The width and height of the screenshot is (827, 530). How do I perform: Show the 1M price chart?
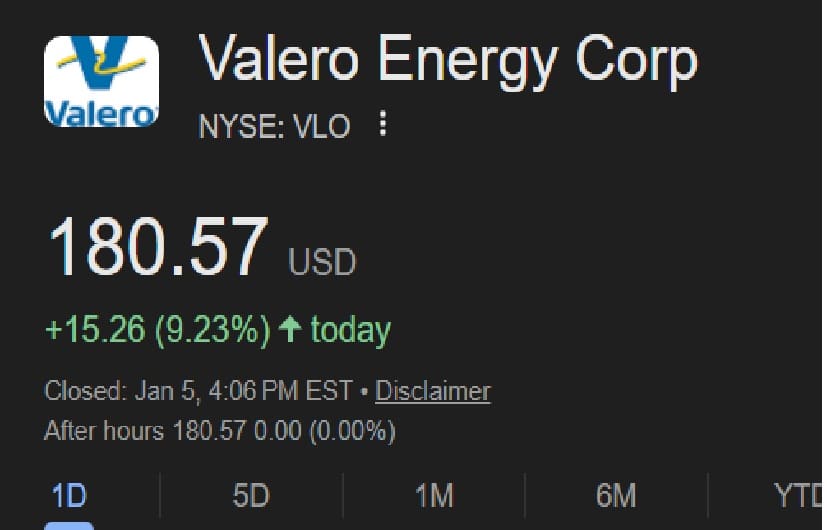(x=434, y=496)
